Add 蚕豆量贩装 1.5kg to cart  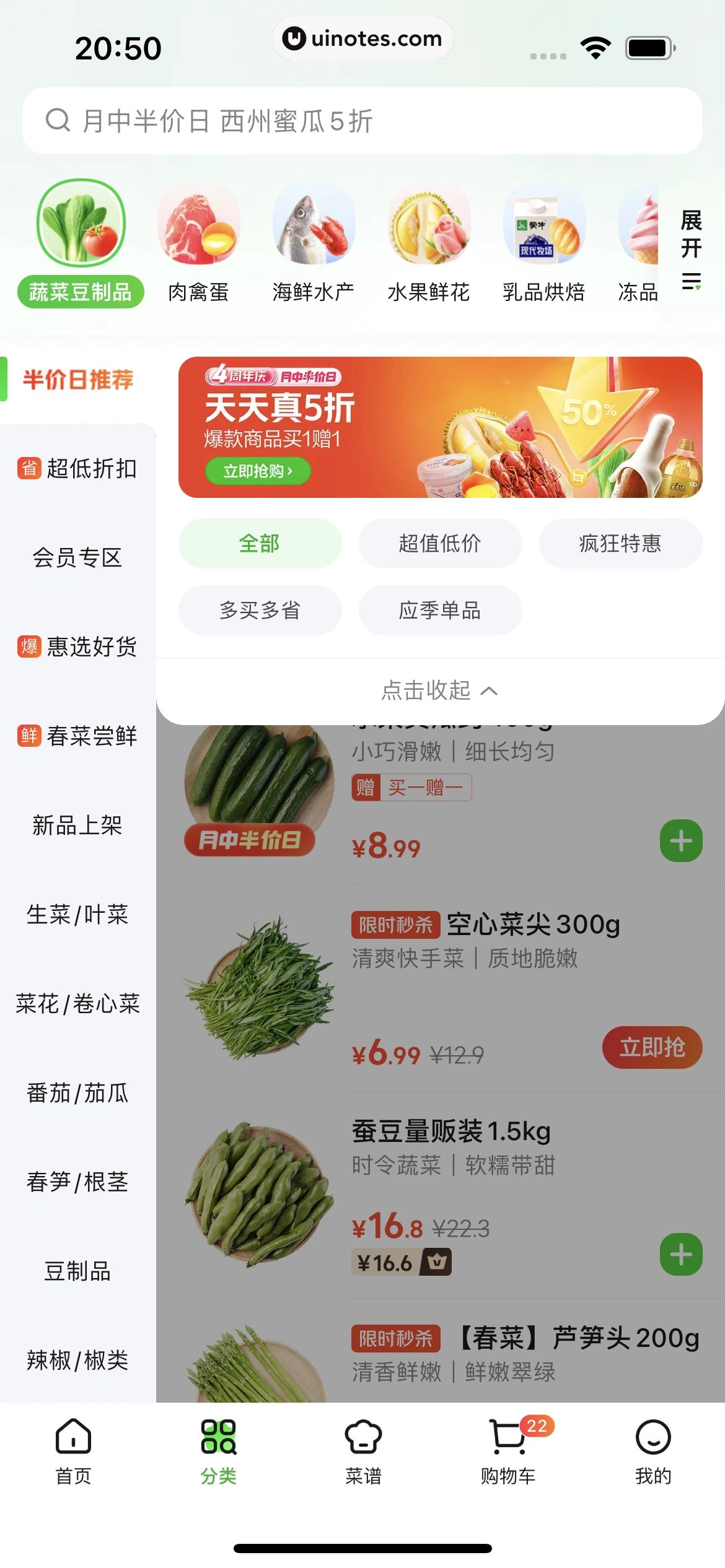(x=681, y=1255)
